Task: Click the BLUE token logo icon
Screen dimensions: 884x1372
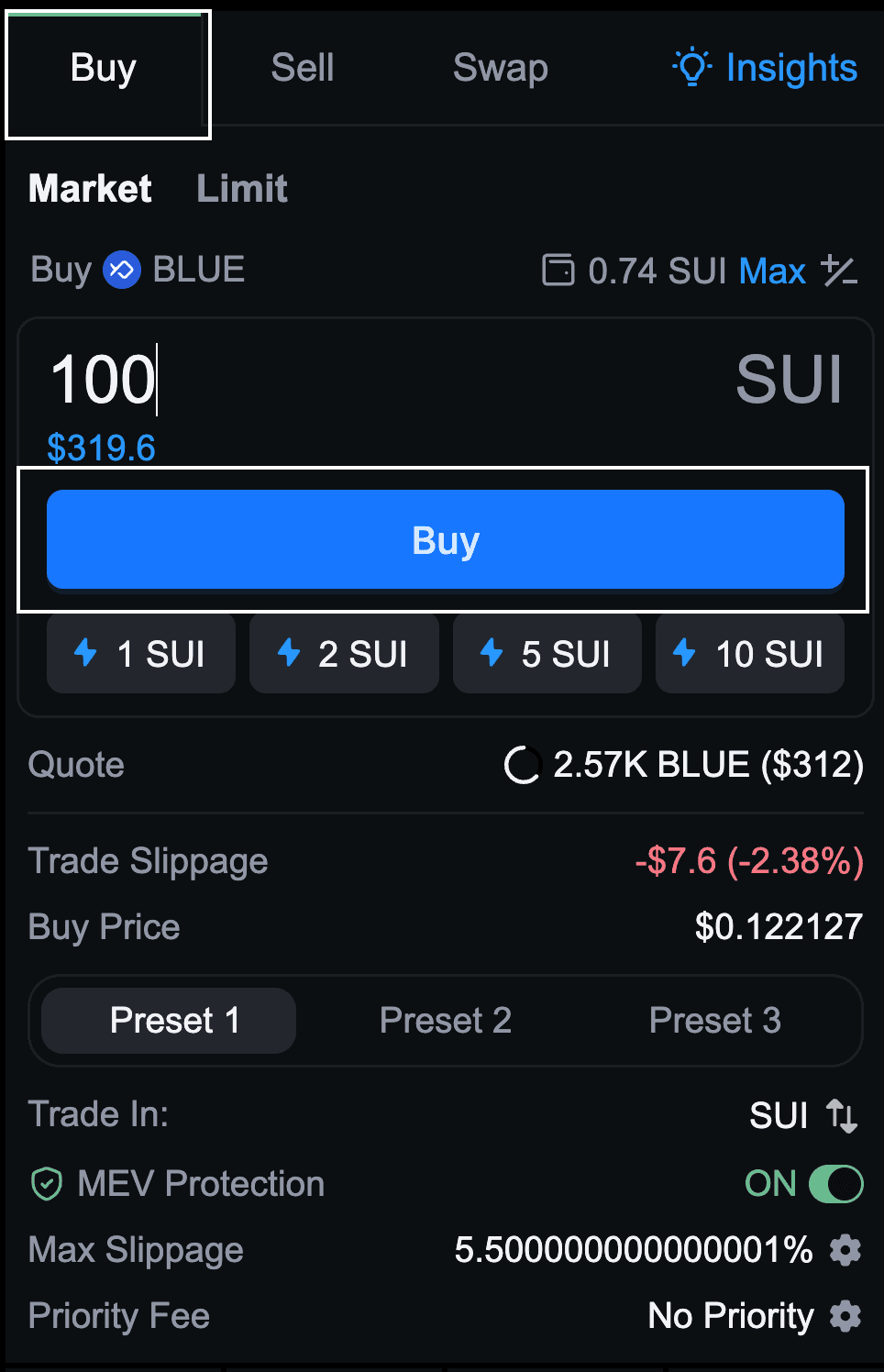Action: pyautogui.click(x=121, y=270)
